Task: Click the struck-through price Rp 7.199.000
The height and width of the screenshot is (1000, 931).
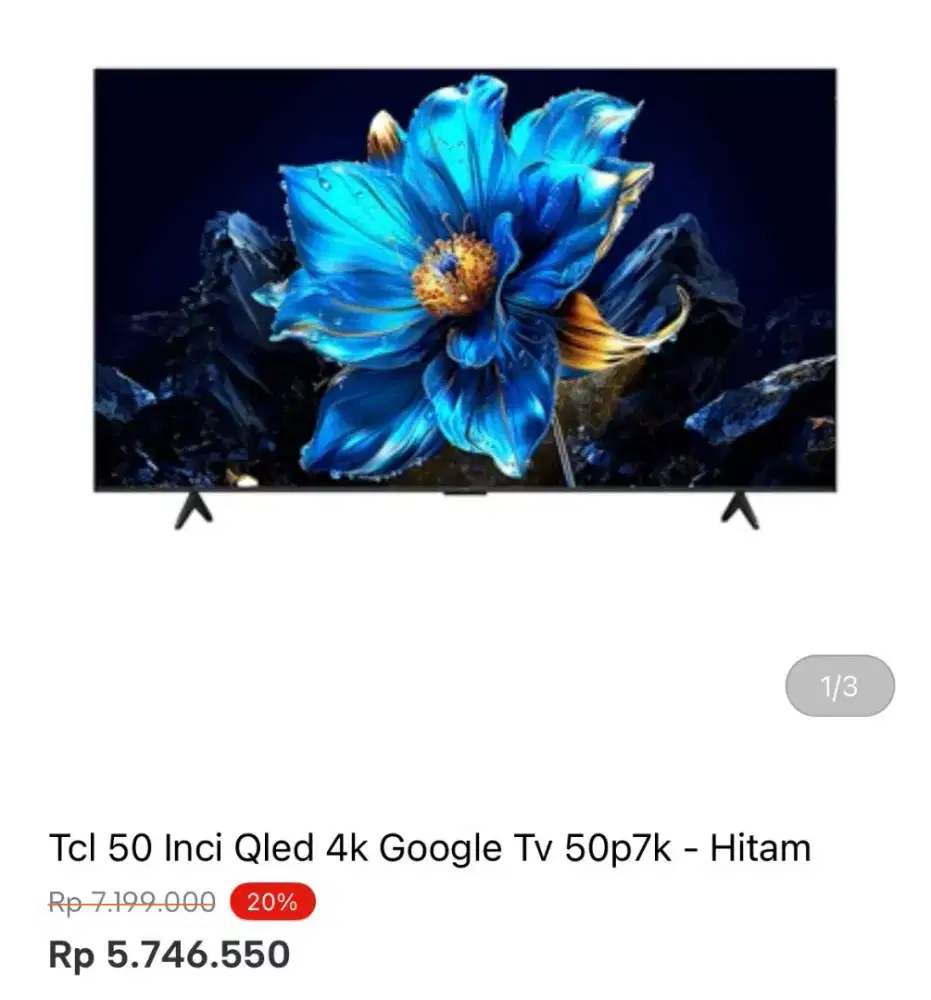Action: click(130, 901)
